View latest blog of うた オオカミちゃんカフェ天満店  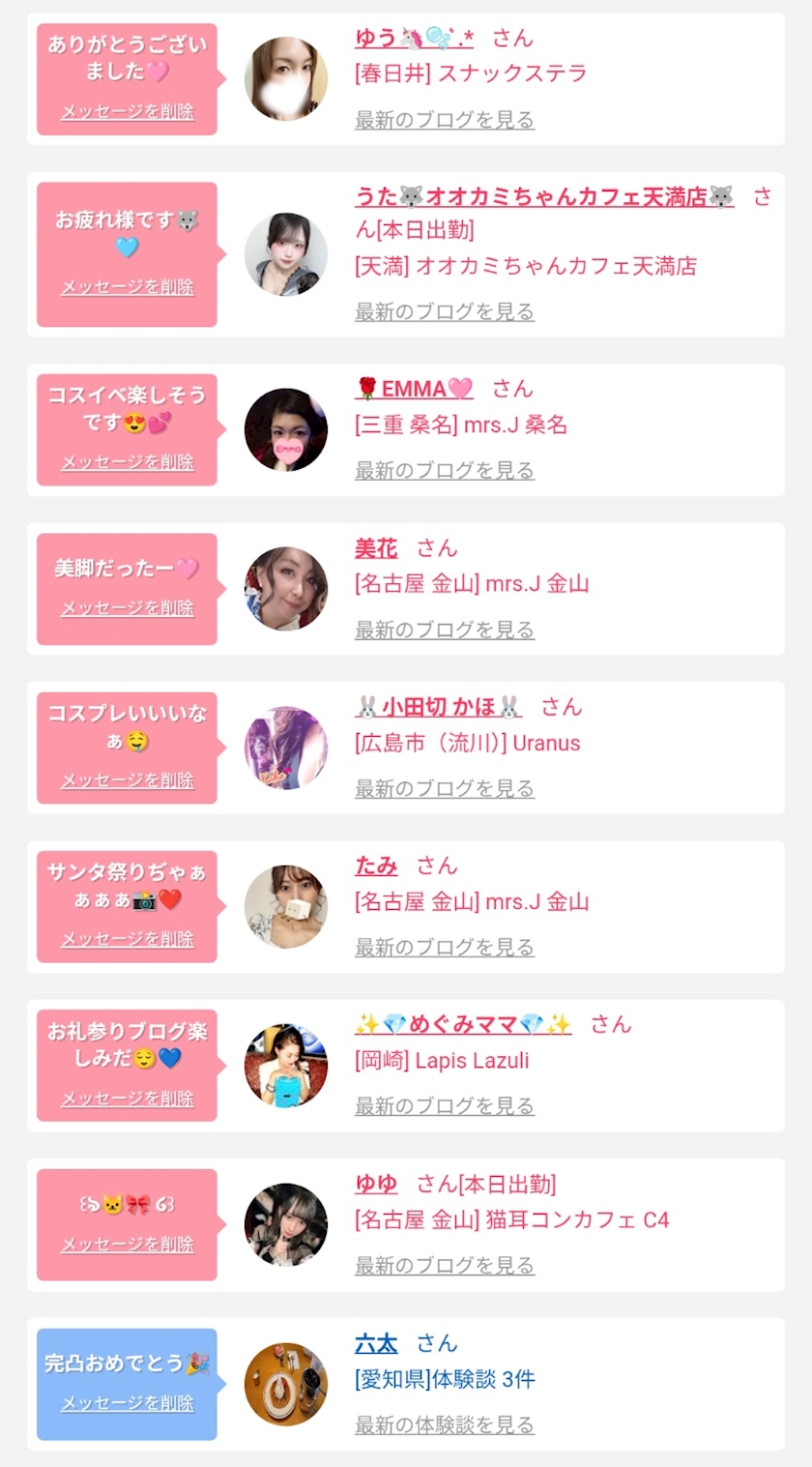pos(445,312)
